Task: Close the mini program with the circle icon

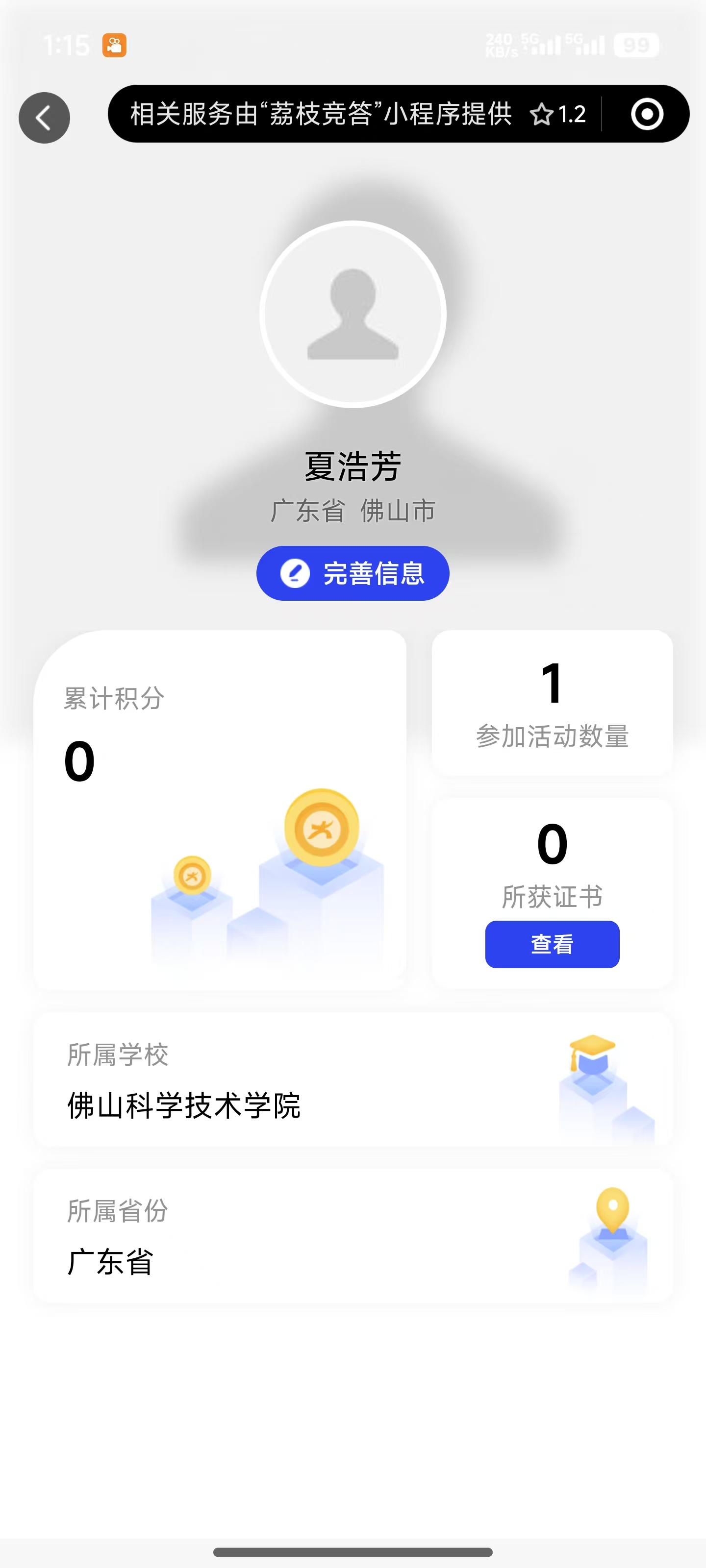Action: click(646, 115)
